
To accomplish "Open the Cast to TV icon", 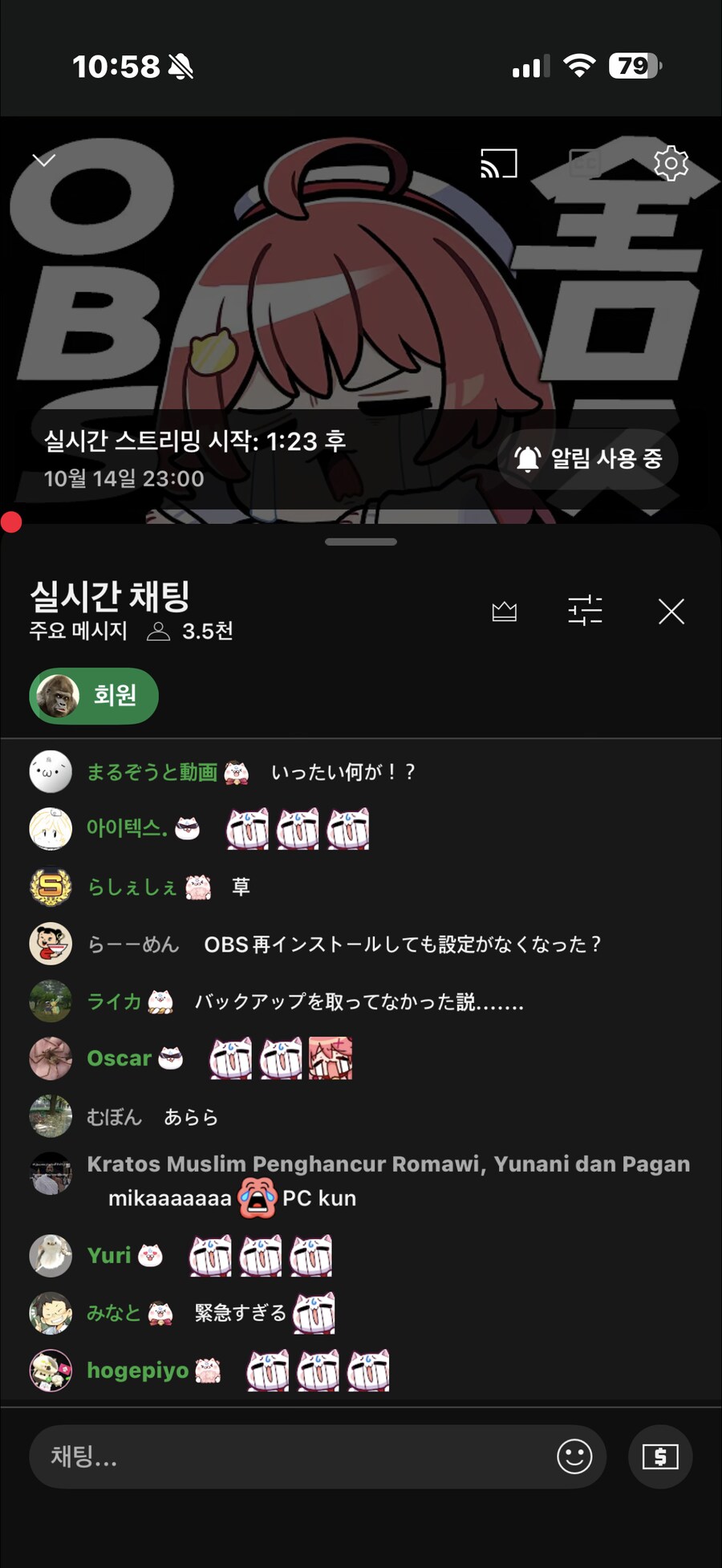I will tap(499, 163).
